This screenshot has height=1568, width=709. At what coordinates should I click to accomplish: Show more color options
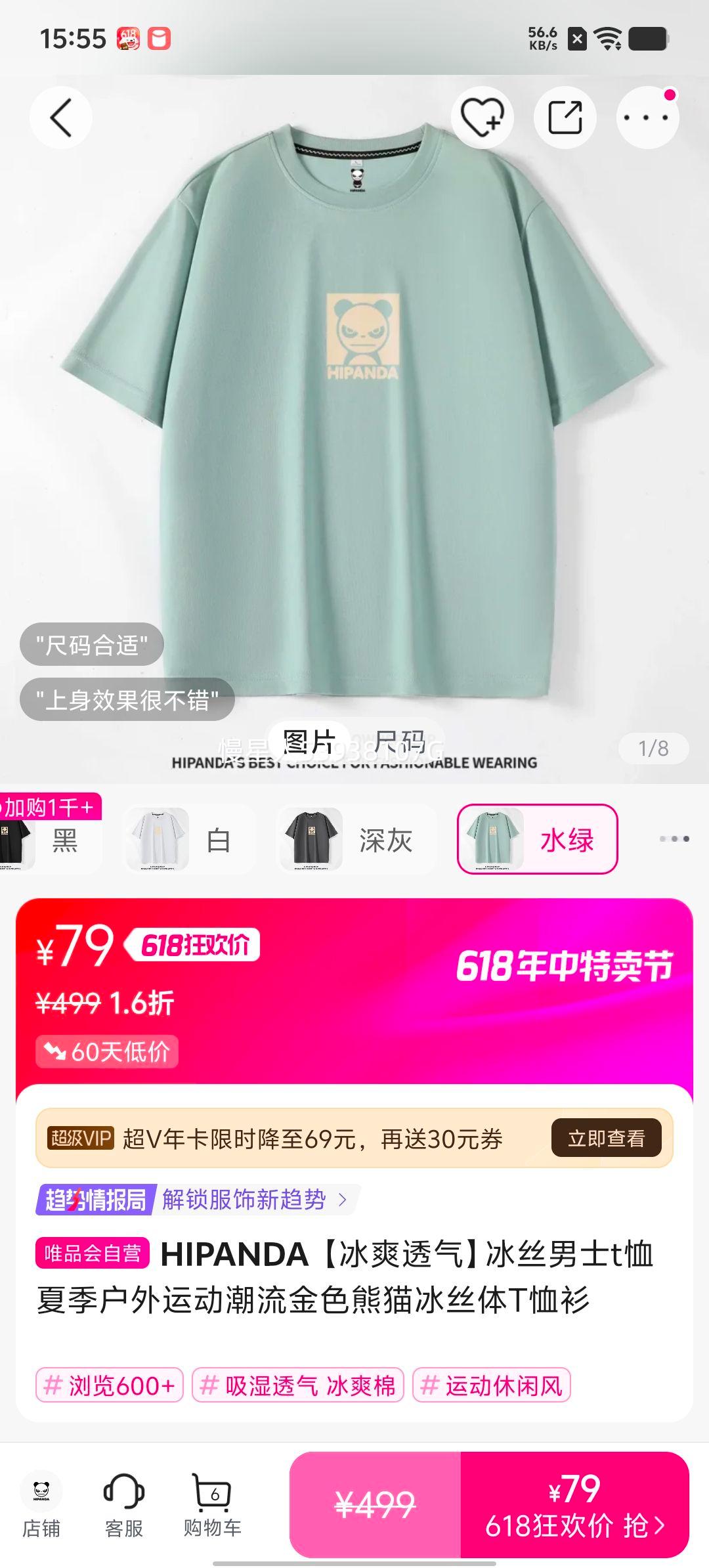click(674, 839)
